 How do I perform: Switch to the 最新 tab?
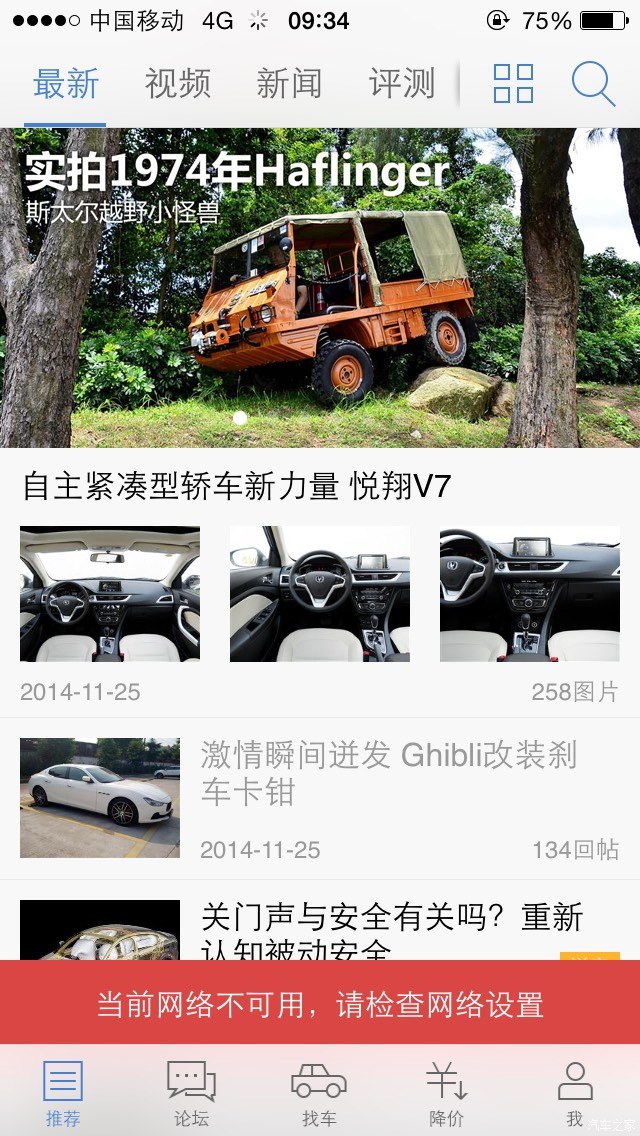[66, 85]
